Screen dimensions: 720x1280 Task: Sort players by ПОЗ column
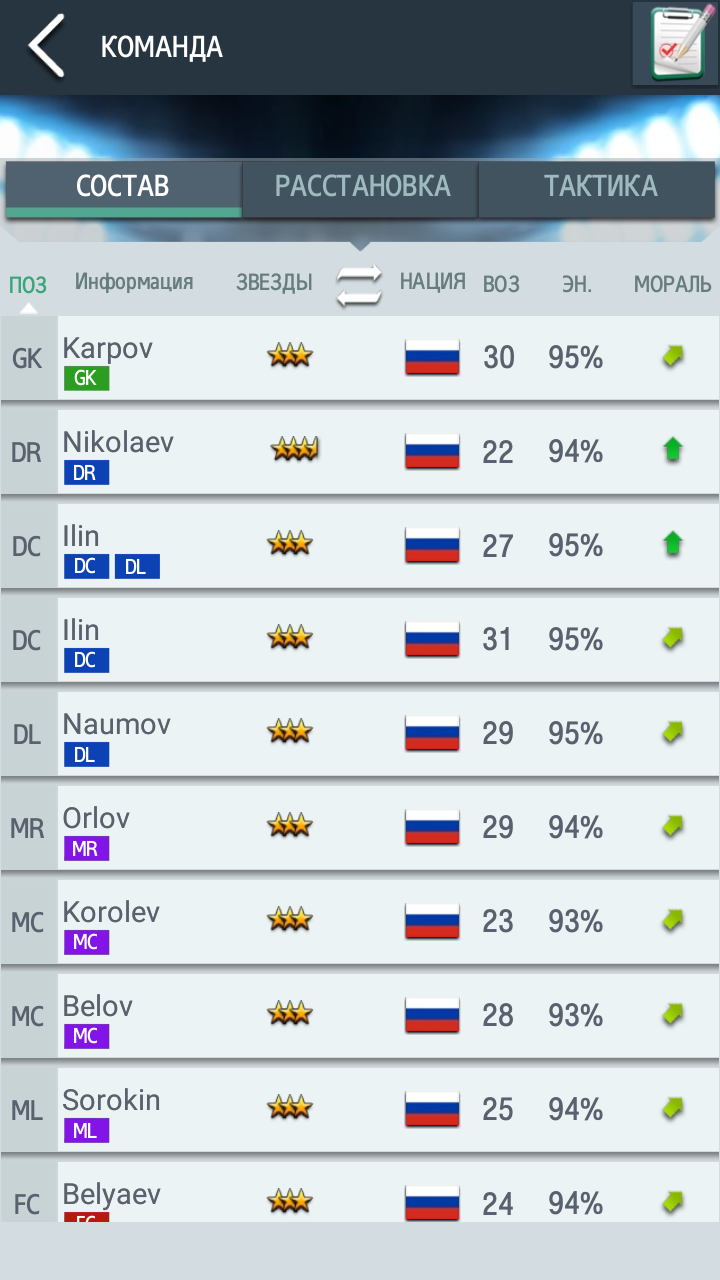28,285
